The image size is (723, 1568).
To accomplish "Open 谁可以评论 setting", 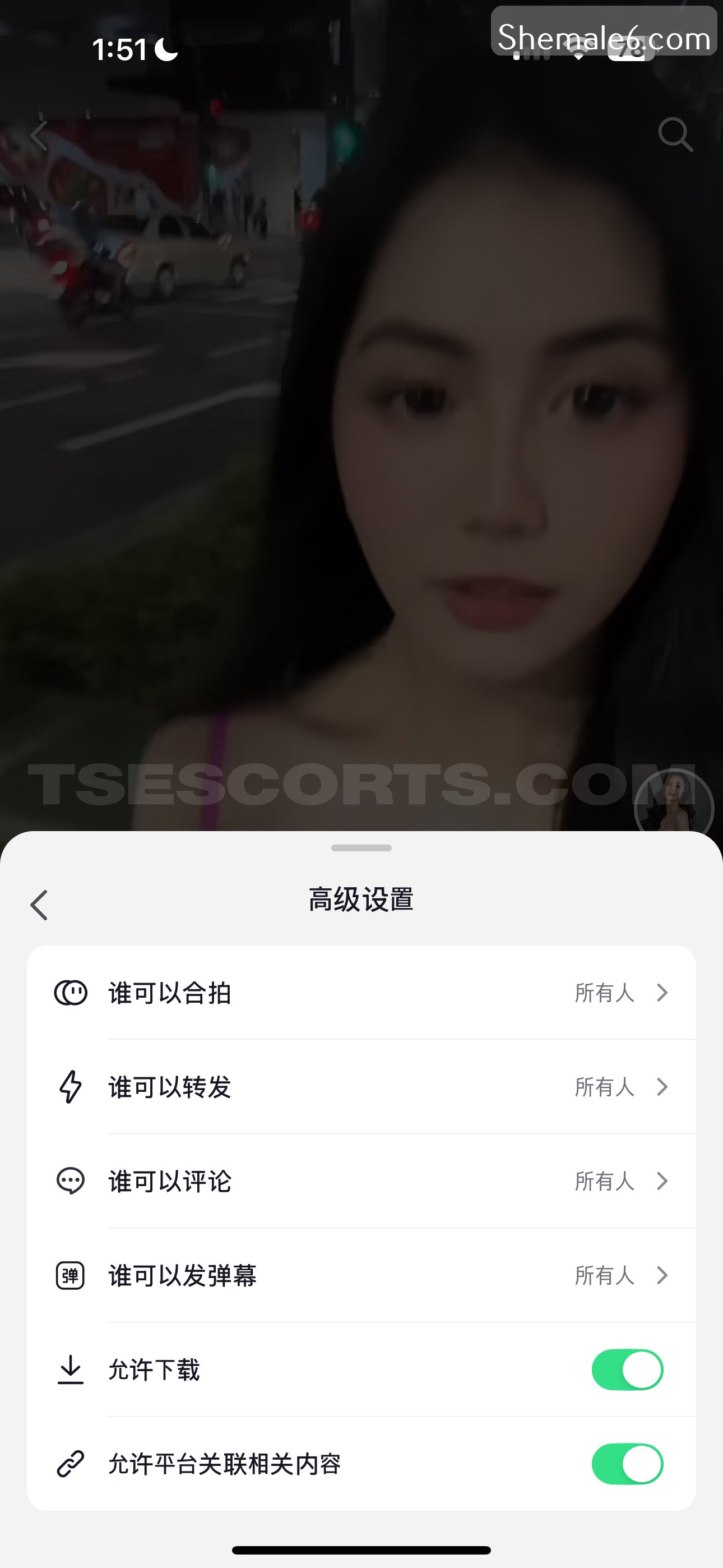I will [x=361, y=1181].
